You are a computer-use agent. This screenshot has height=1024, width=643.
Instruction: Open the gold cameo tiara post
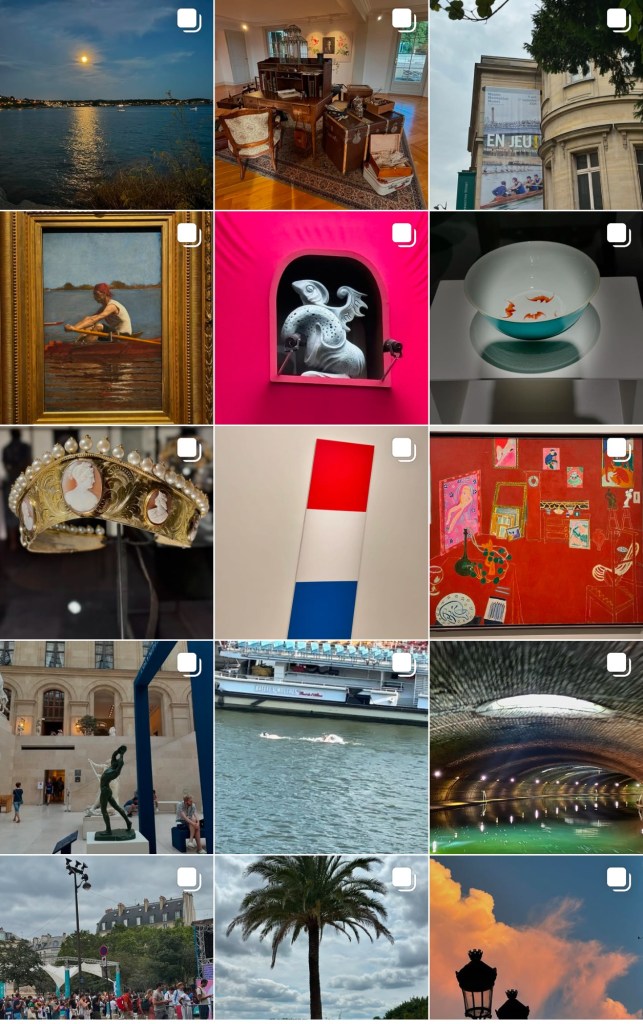[x=106, y=533]
